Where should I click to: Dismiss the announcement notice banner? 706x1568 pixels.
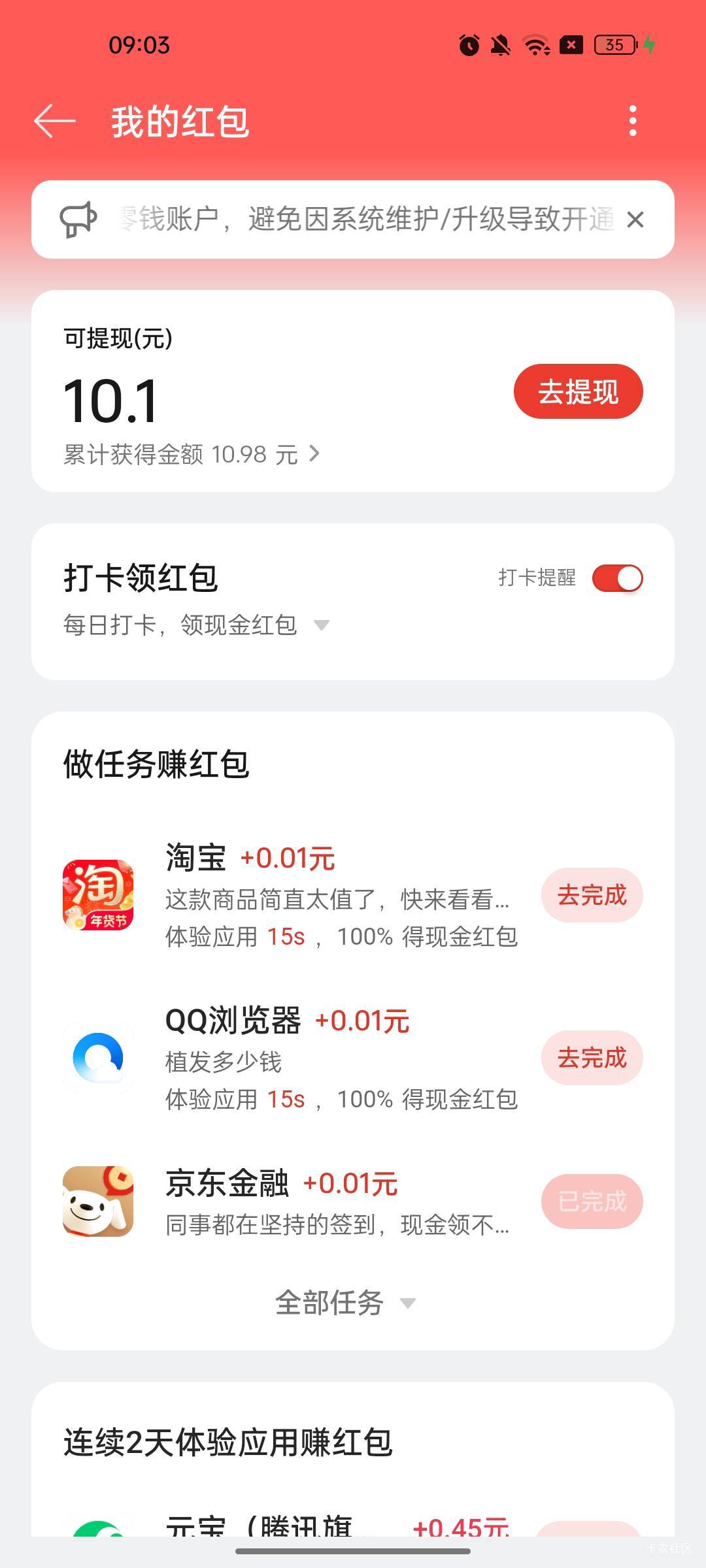(635, 220)
